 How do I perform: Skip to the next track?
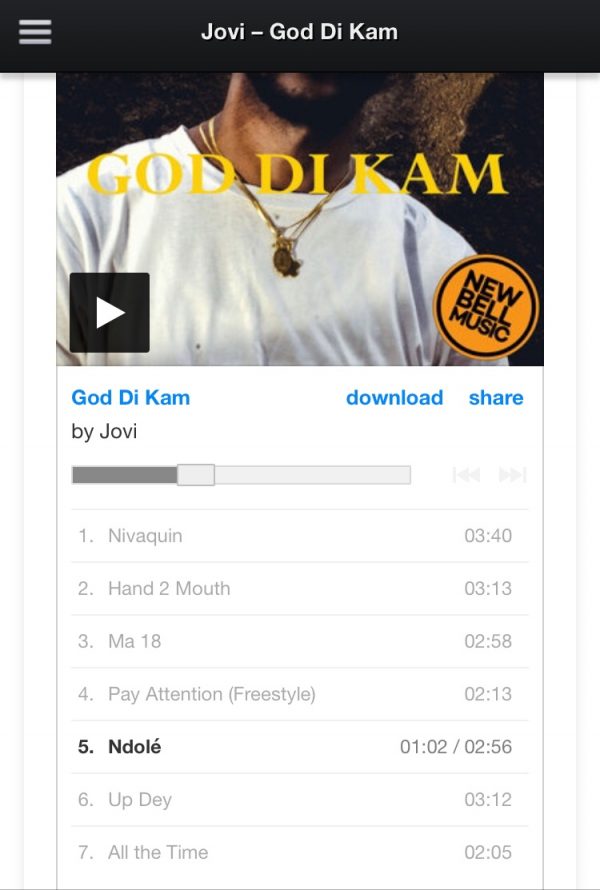(x=512, y=475)
